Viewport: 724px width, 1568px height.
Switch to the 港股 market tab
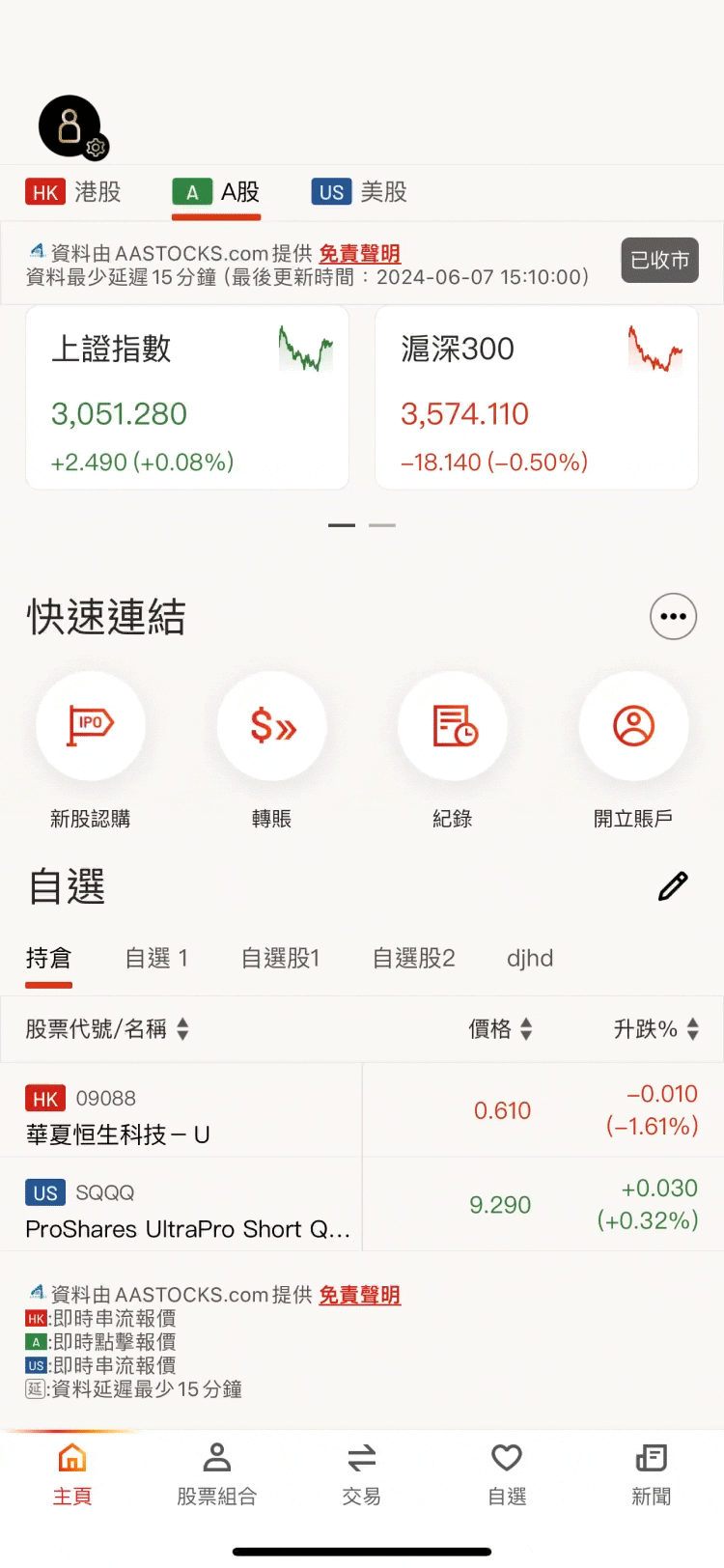point(73,192)
